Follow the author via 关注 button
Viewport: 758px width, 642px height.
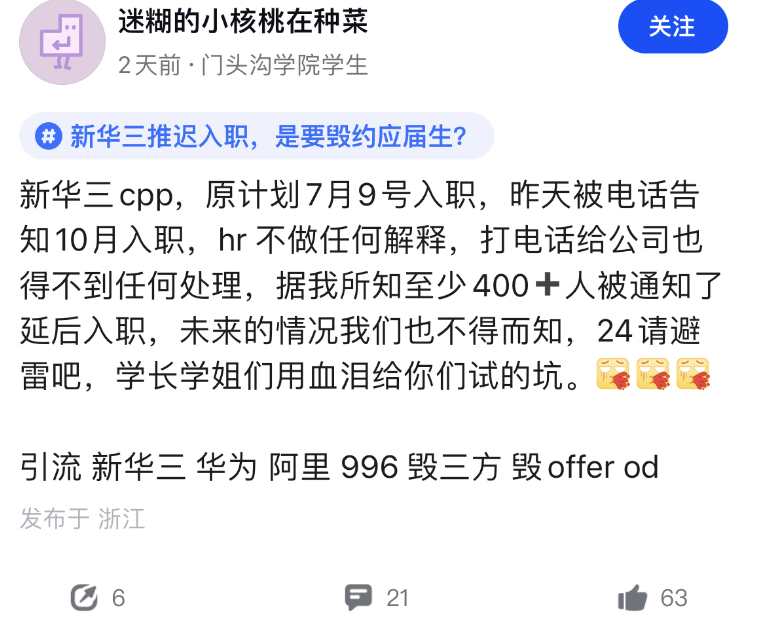click(x=672, y=28)
